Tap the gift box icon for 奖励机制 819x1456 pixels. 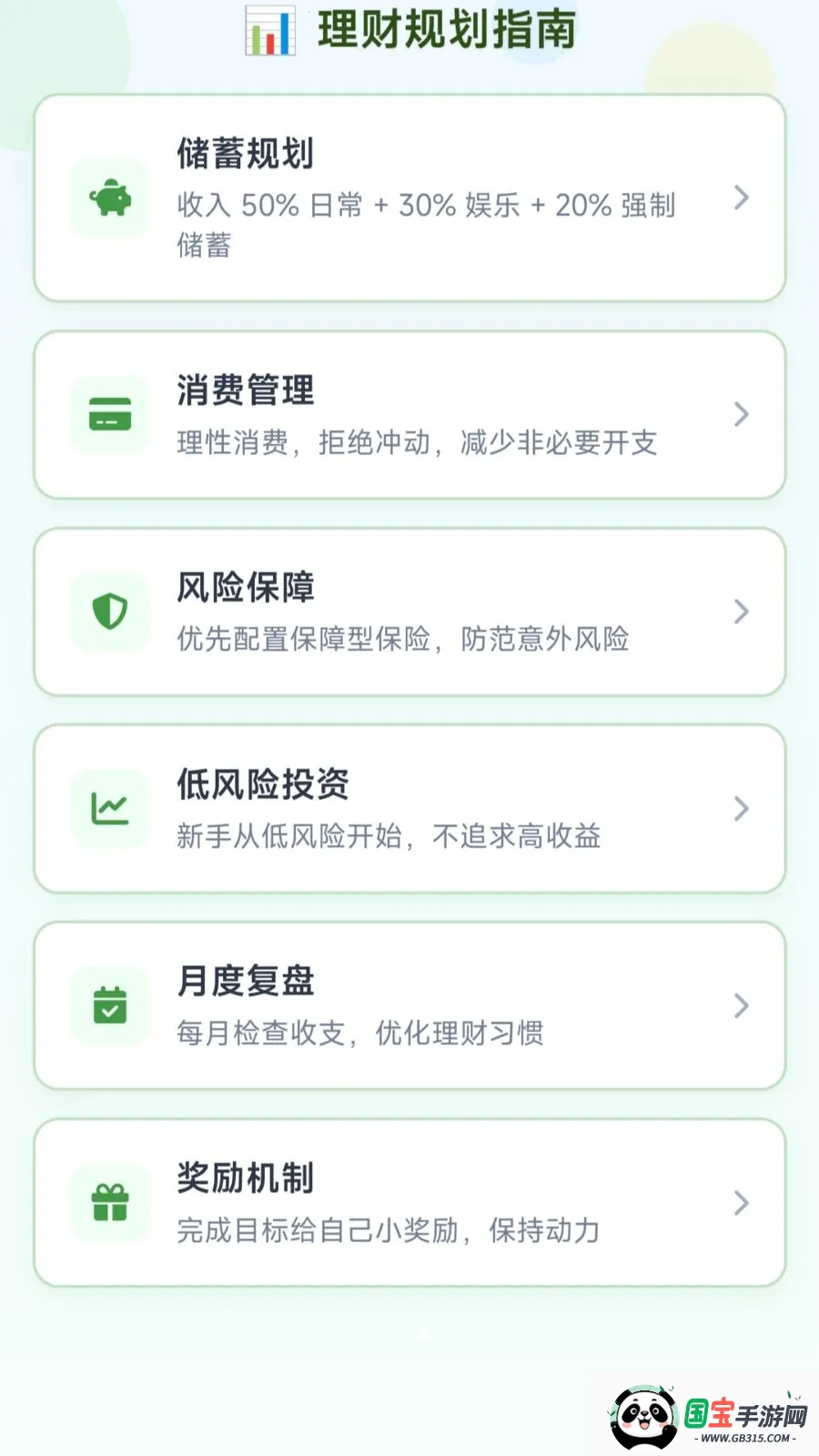109,1202
